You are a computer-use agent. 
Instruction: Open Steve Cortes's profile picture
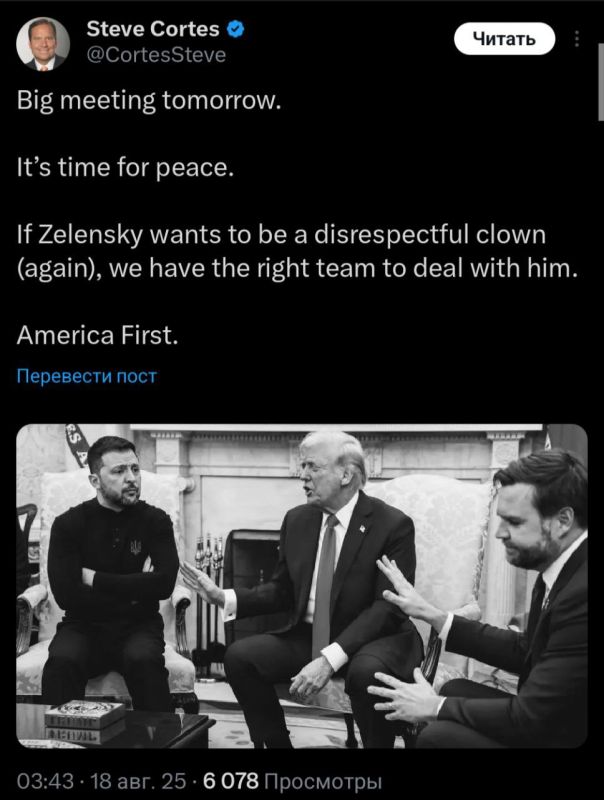coord(43,43)
